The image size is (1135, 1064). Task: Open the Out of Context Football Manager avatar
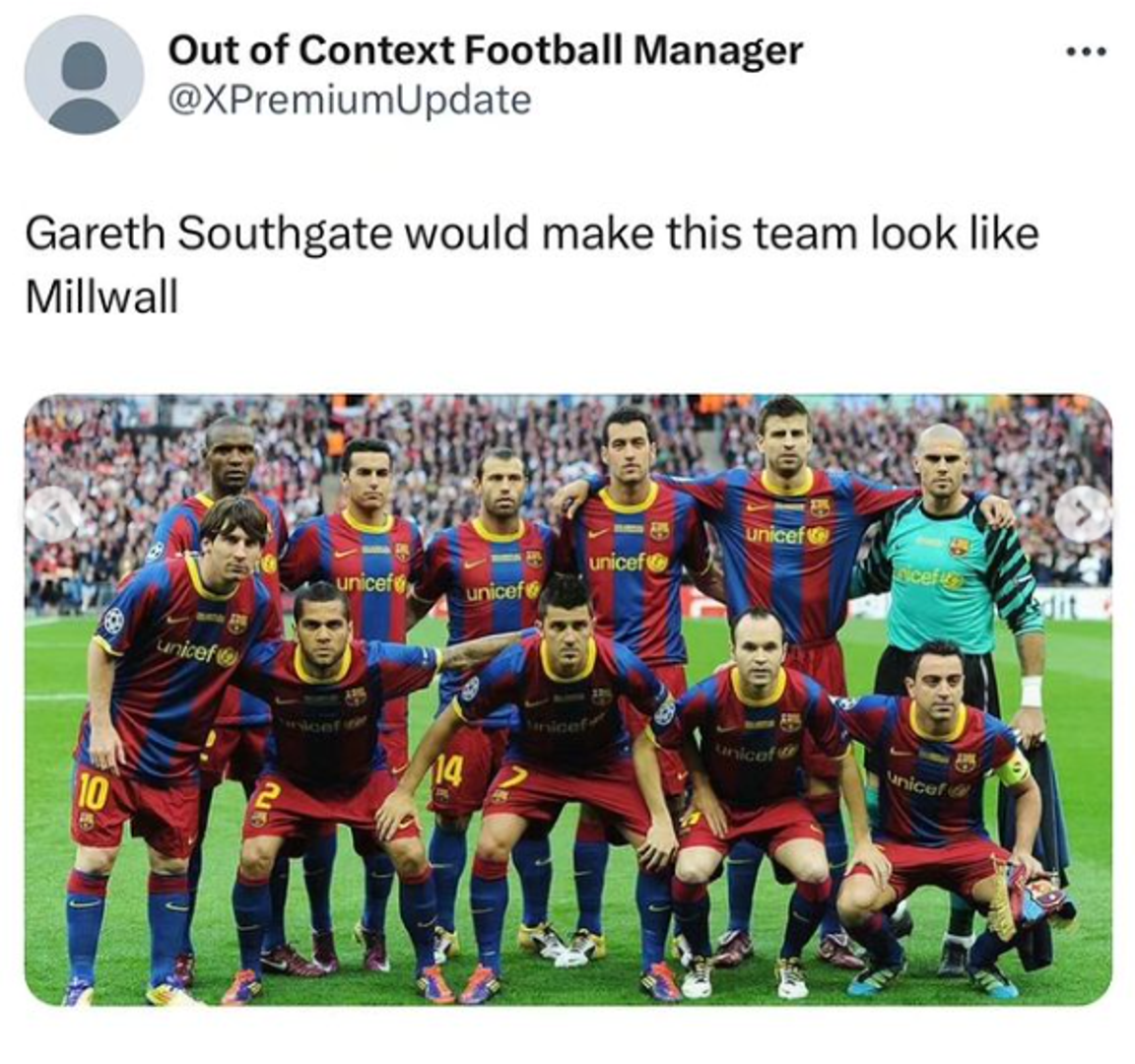click(84, 75)
